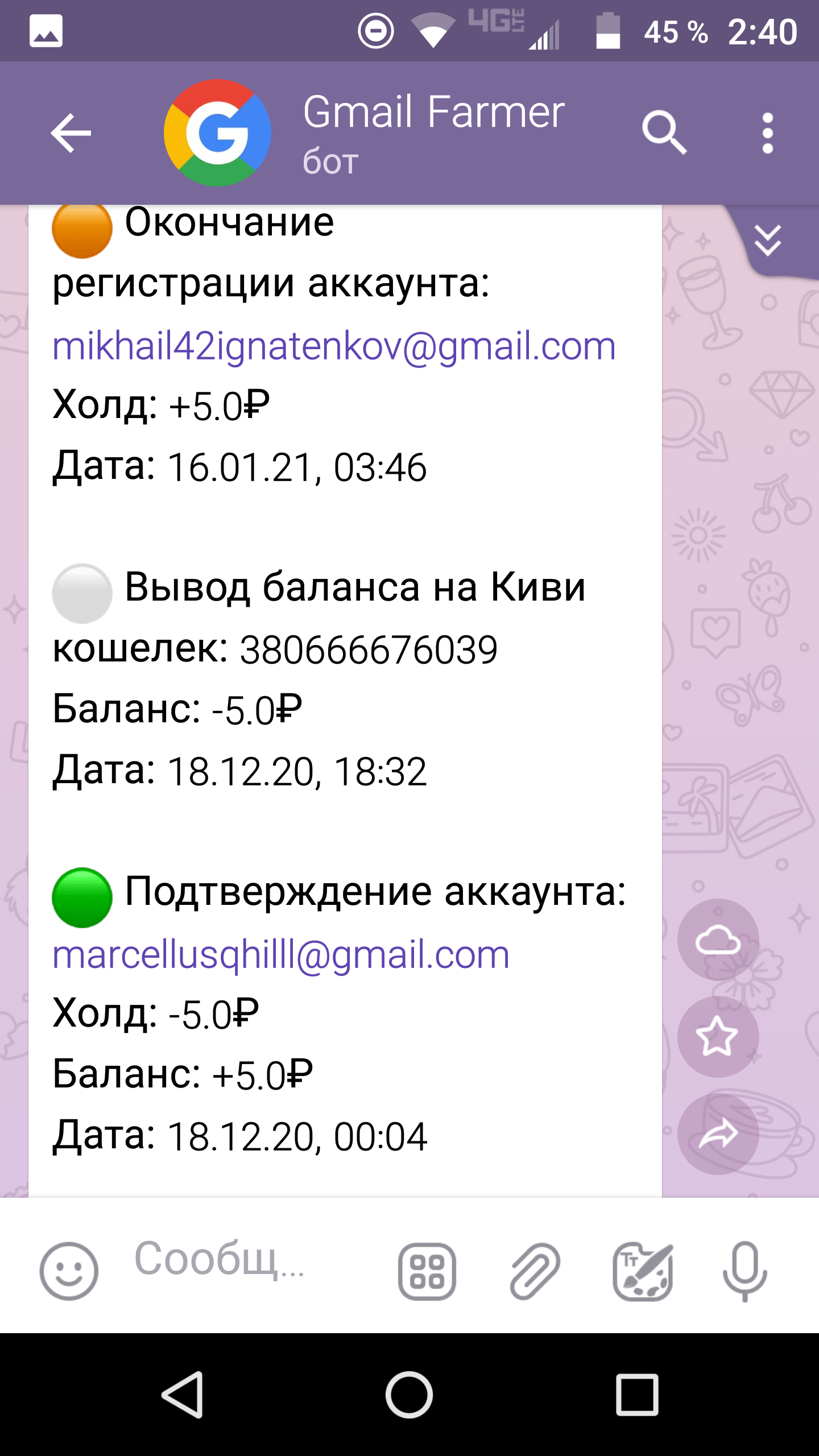The height and width of the screenshot is (1456, 819).
Task: Save message to cloud
Action: [x=718, y=940]
